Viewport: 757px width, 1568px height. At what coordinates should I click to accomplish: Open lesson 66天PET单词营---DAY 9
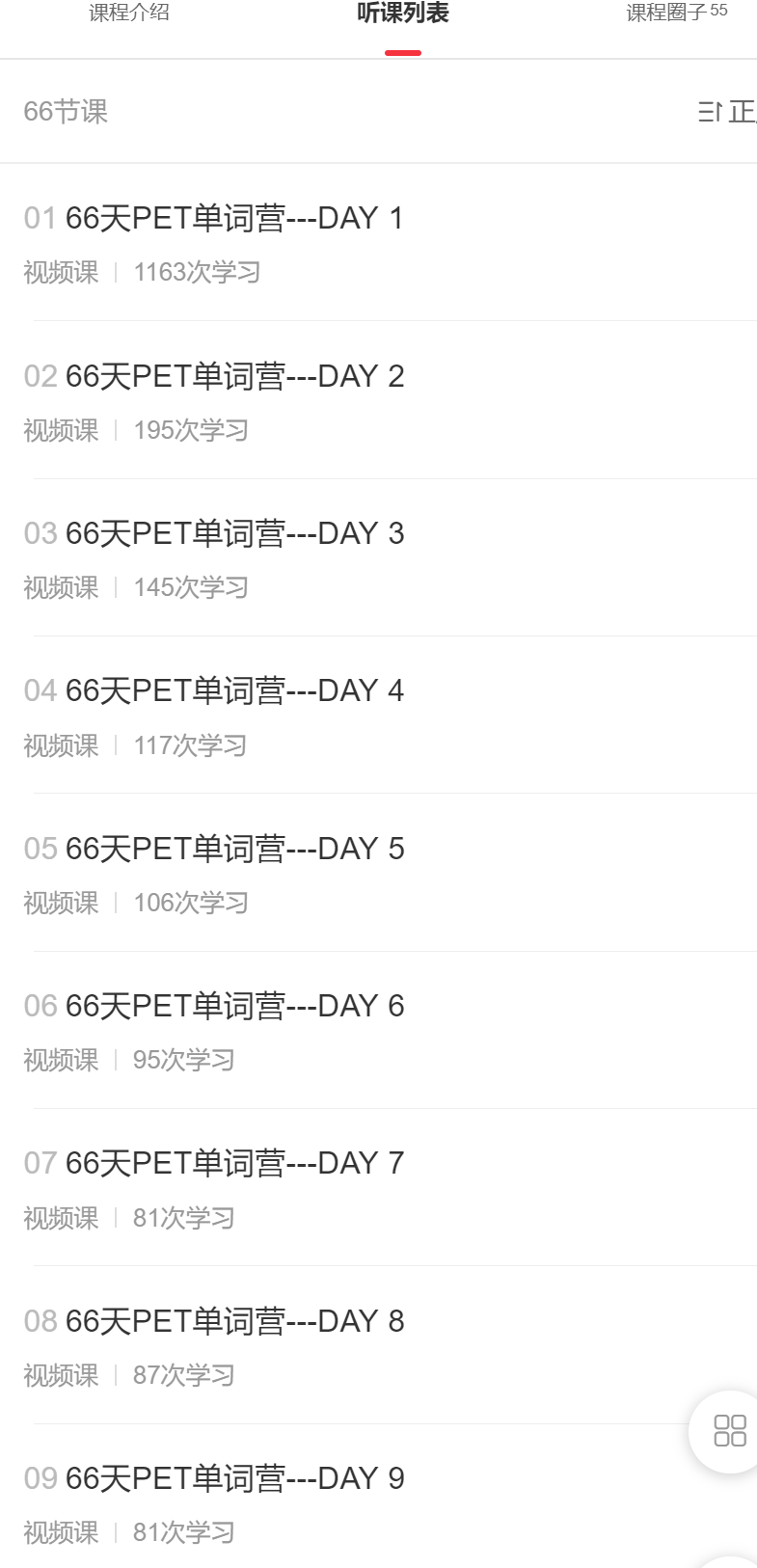point(234,1478)
